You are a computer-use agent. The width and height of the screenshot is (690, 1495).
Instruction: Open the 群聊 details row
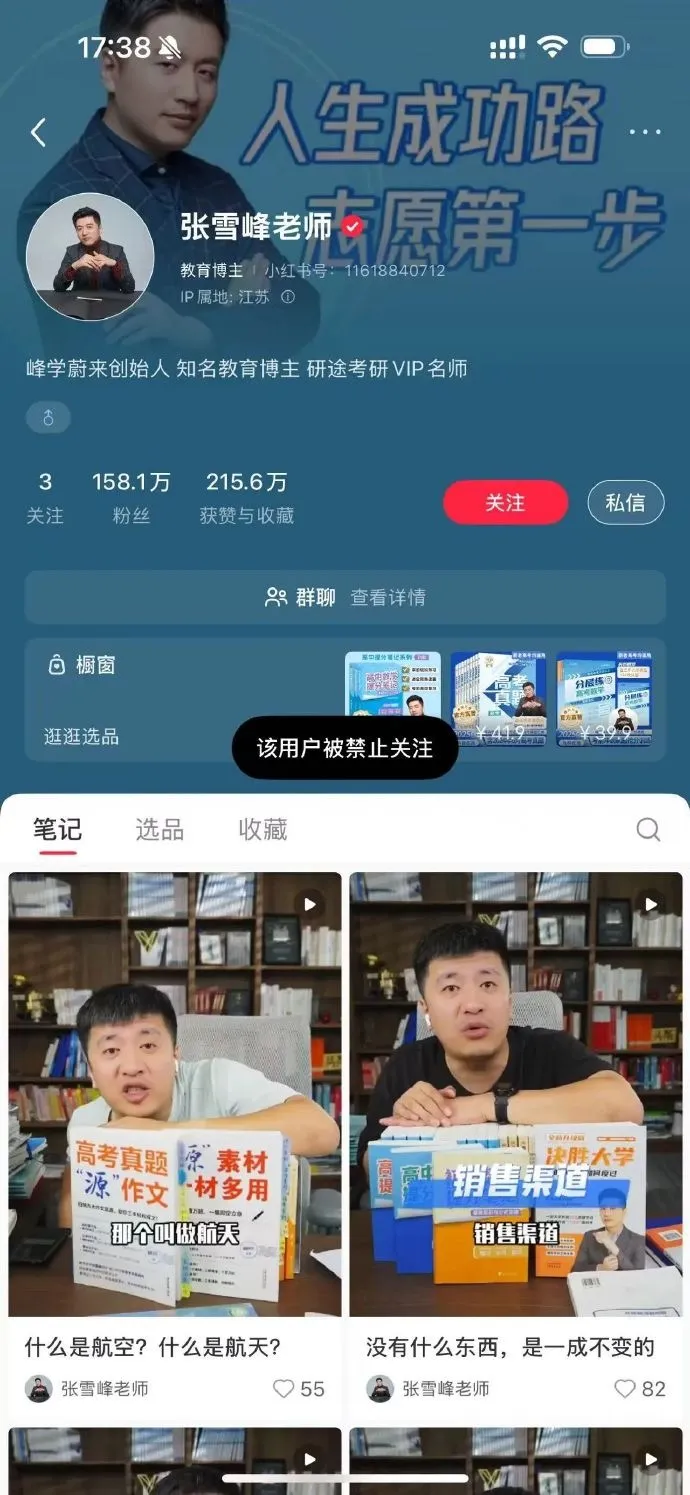345,597
